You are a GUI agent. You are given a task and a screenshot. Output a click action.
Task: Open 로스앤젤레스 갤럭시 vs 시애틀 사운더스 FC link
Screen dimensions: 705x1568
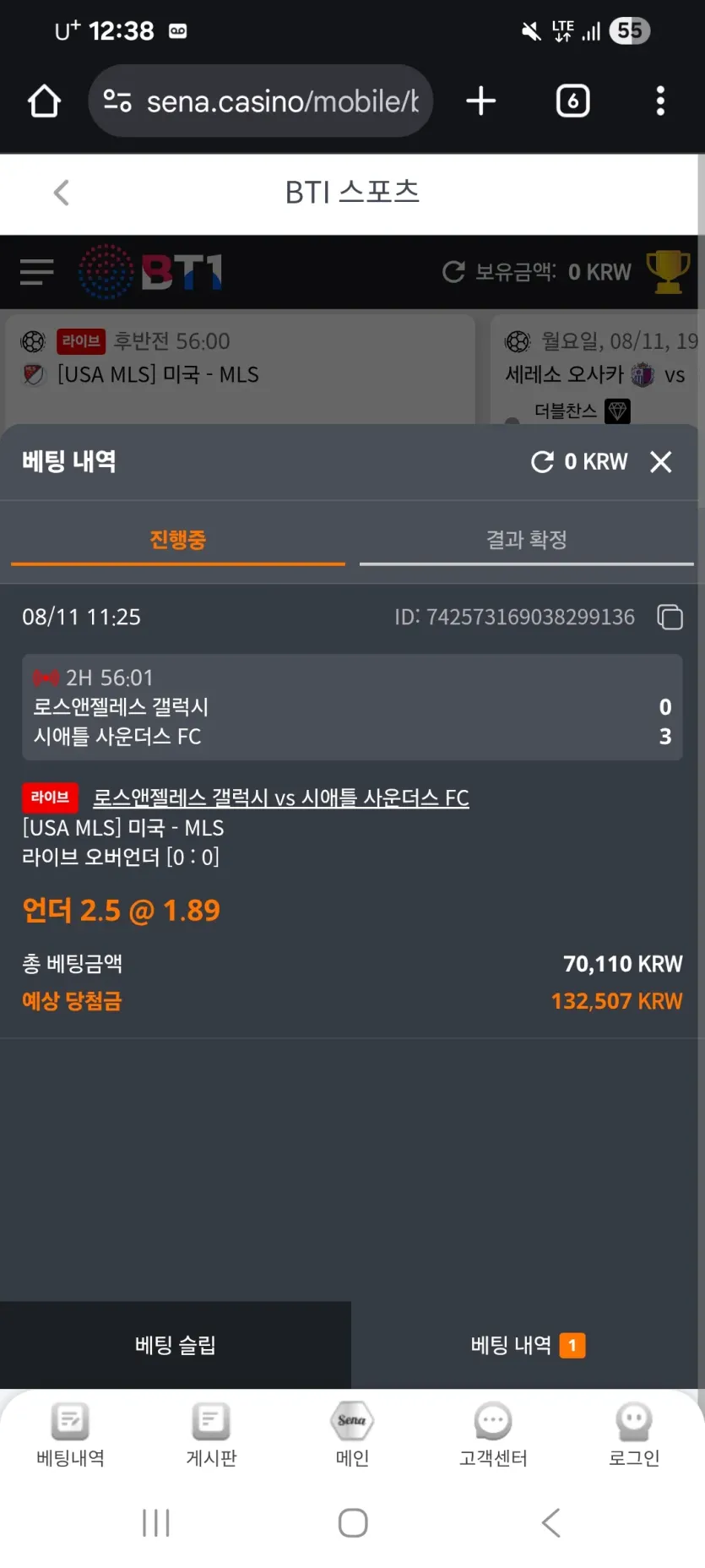click(280, 798)
